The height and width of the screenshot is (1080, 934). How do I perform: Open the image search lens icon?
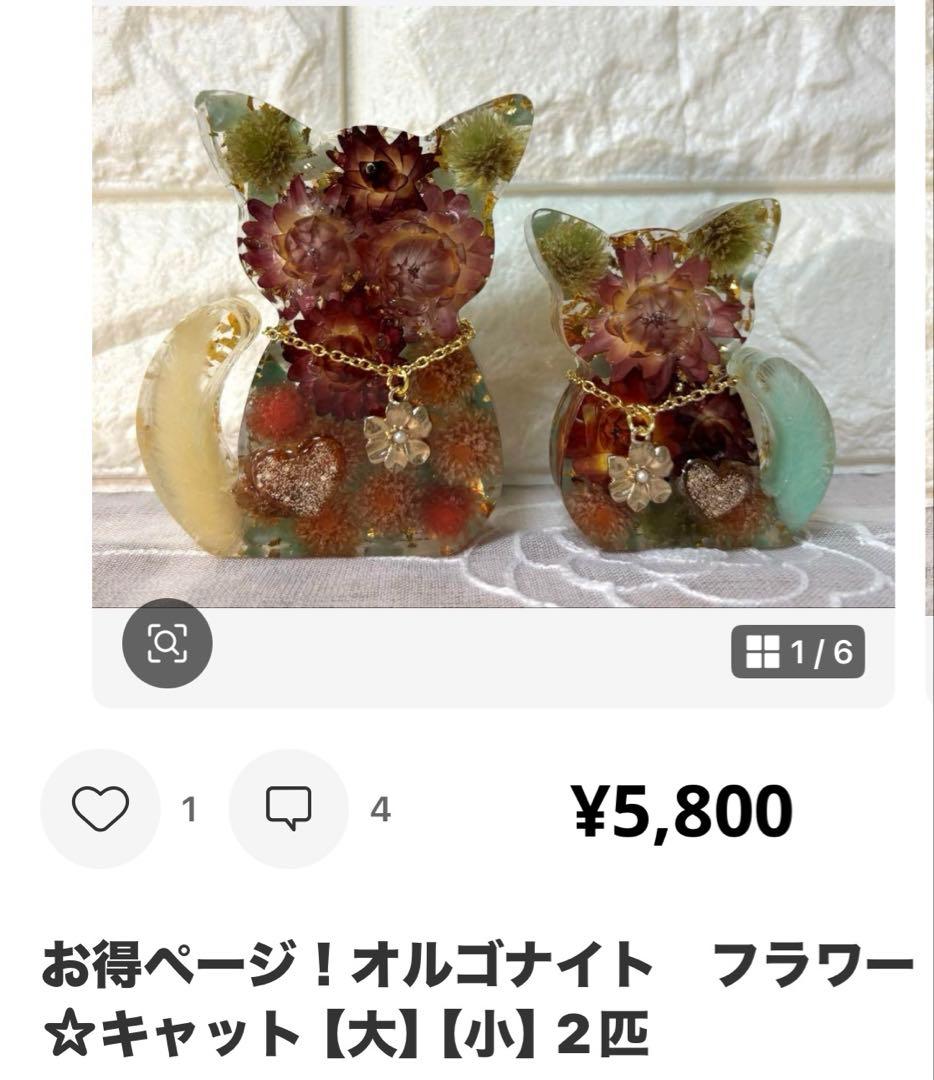[167, 644]
